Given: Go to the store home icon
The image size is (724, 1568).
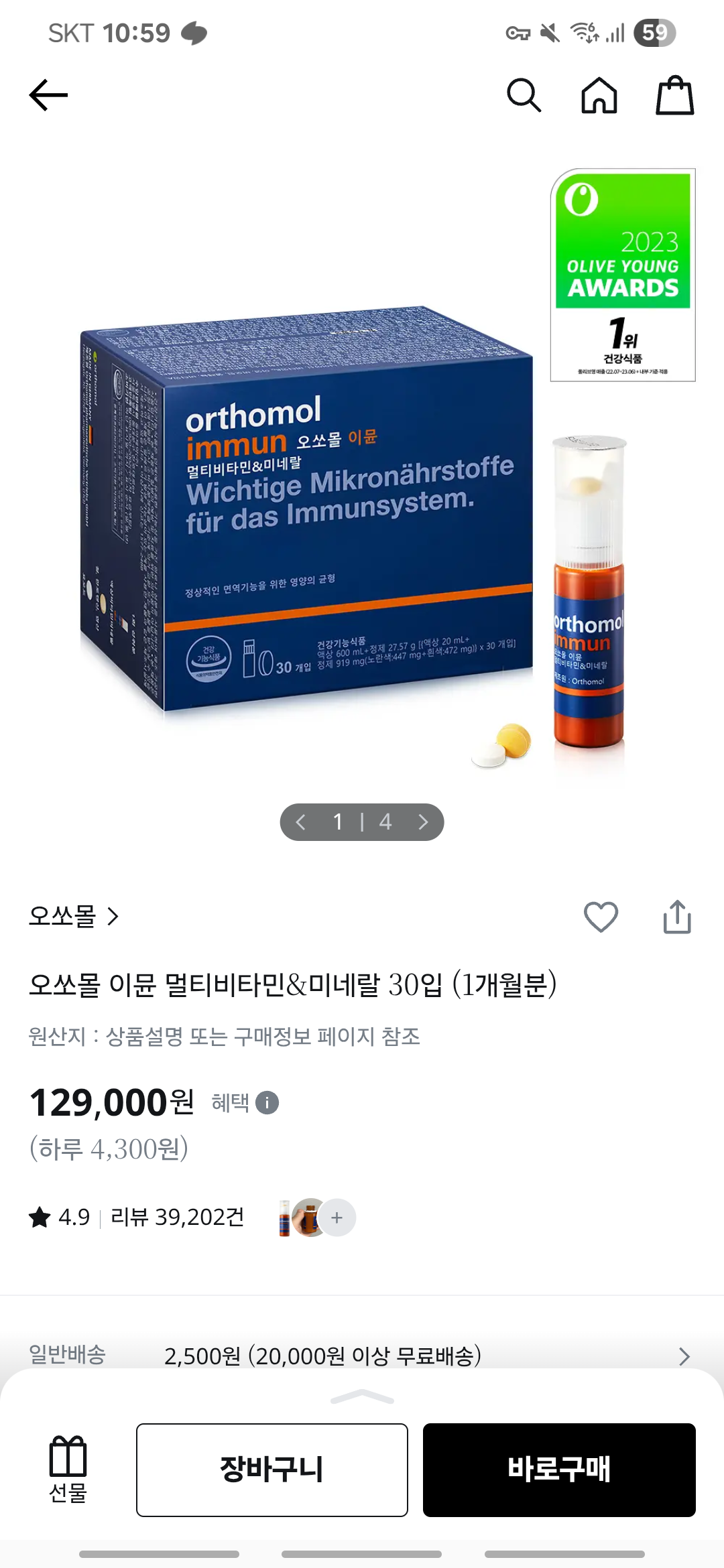Looking at the screenshot, I should 599,95.
